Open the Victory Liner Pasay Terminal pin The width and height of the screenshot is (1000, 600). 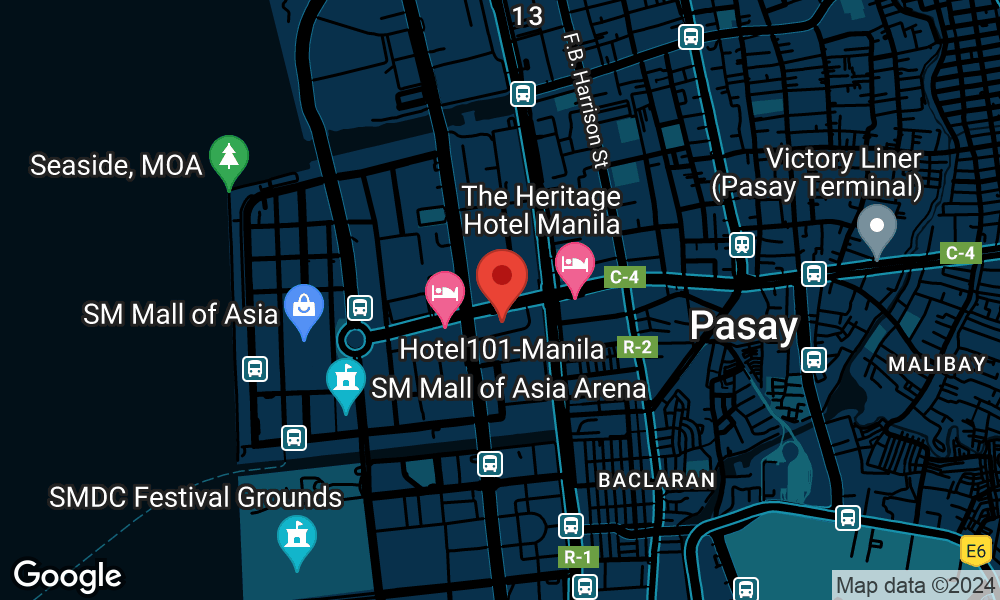coord(877,226)
